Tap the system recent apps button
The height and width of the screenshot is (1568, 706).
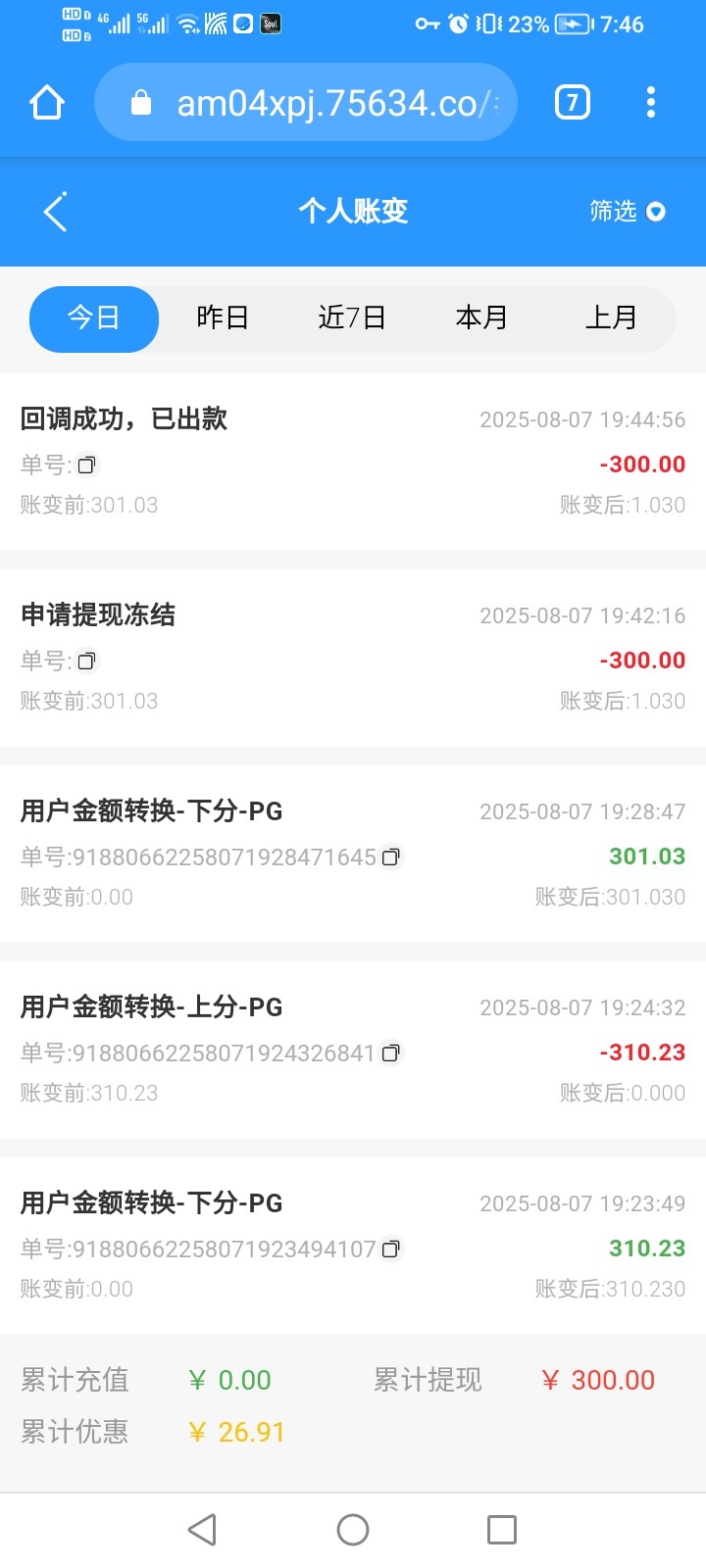click(502, 1530)
